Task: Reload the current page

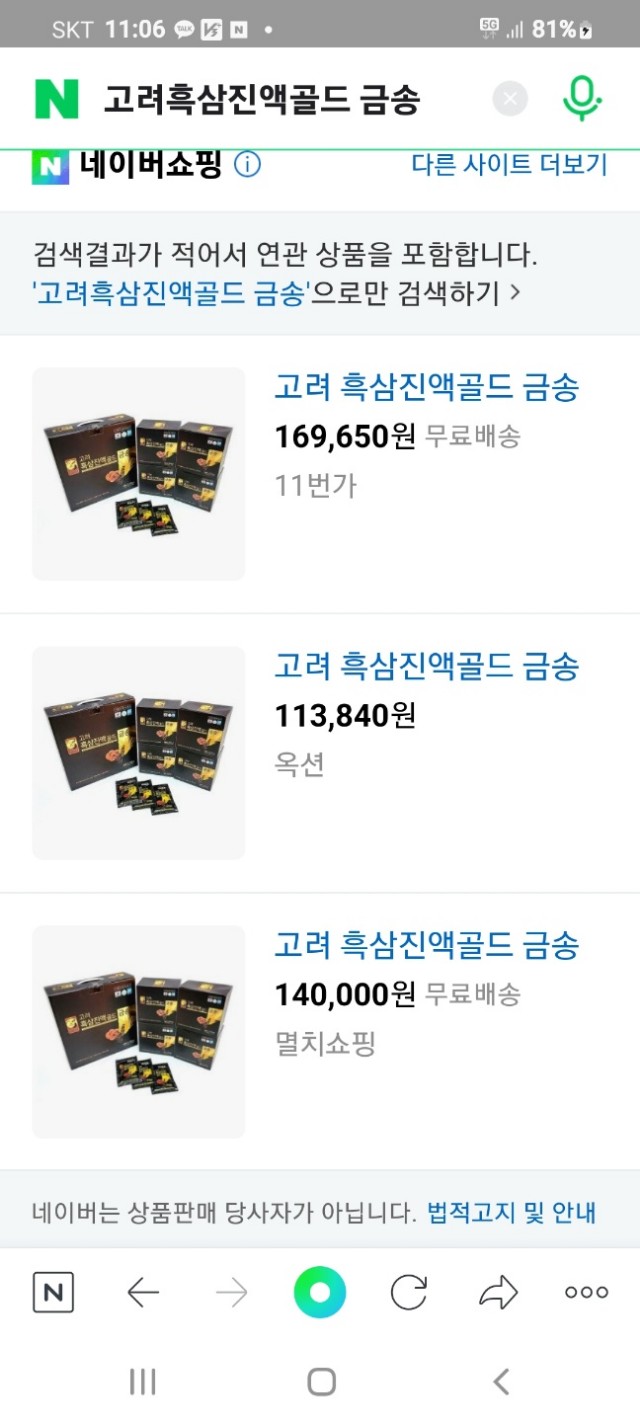Action: click(408, 1292)
